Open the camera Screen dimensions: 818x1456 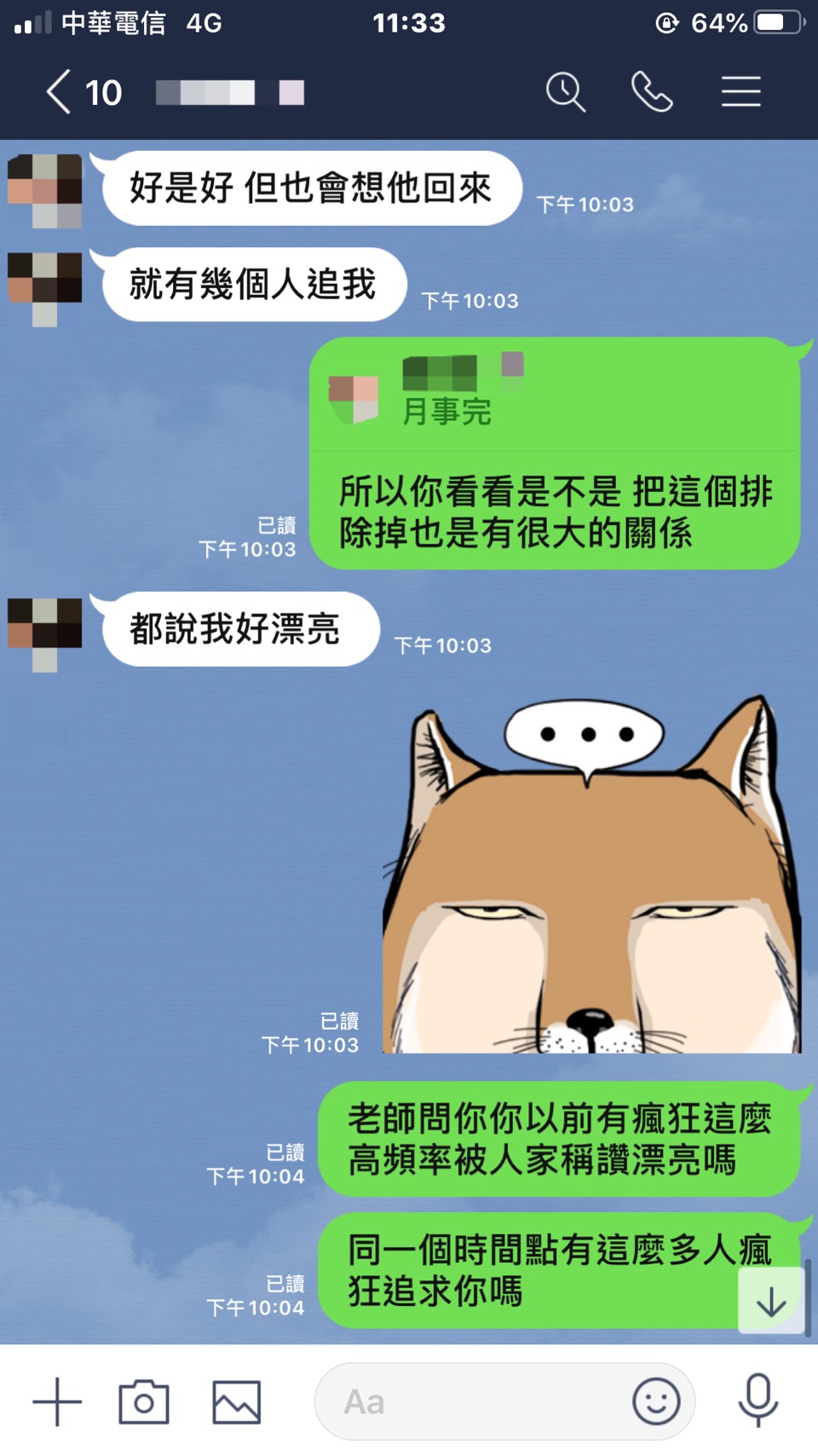144,1401
